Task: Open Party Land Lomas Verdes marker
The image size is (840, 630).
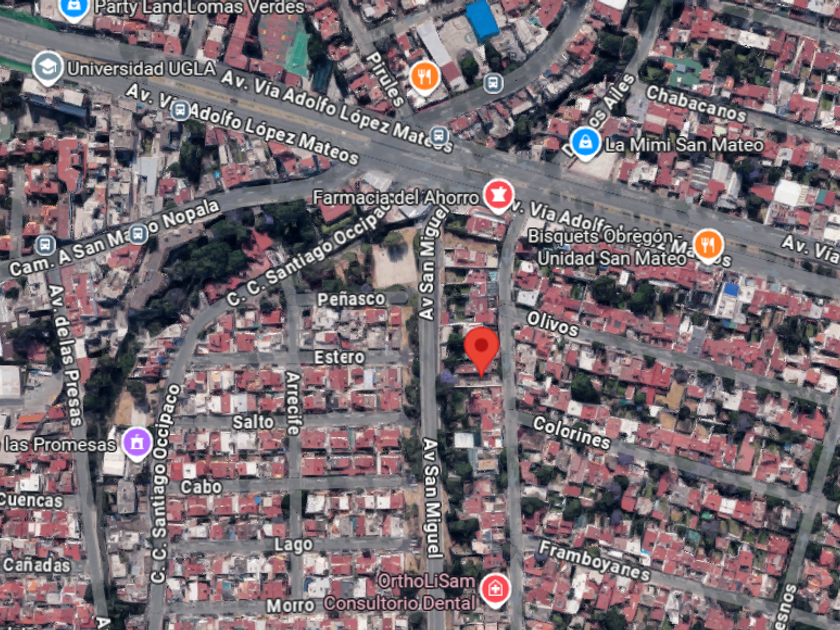Action: point(73,9)
